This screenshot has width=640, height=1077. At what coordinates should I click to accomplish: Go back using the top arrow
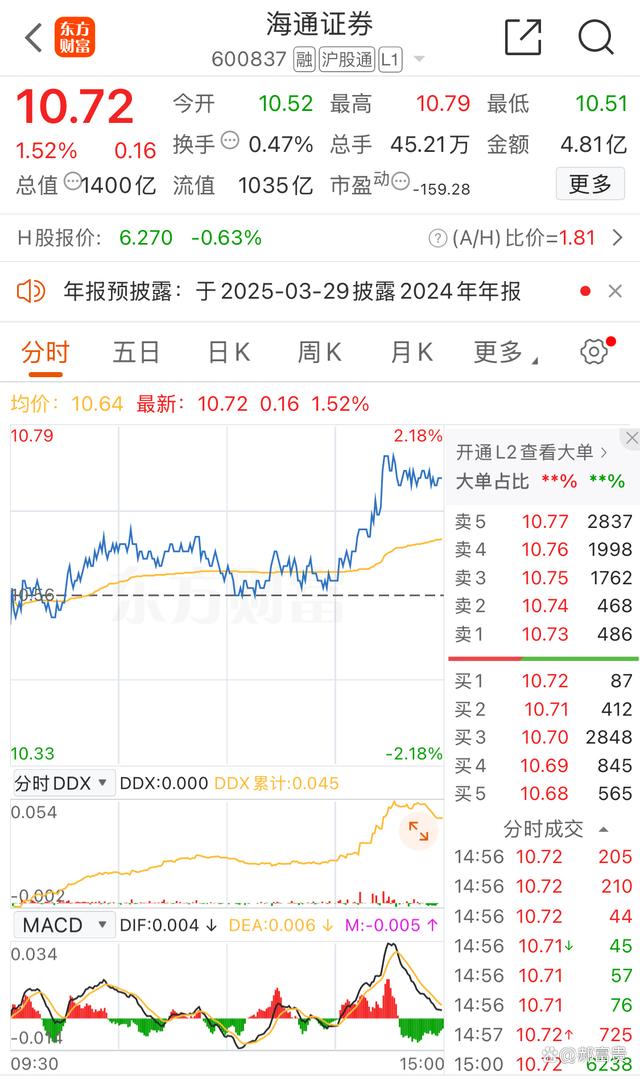coord(34,37)
